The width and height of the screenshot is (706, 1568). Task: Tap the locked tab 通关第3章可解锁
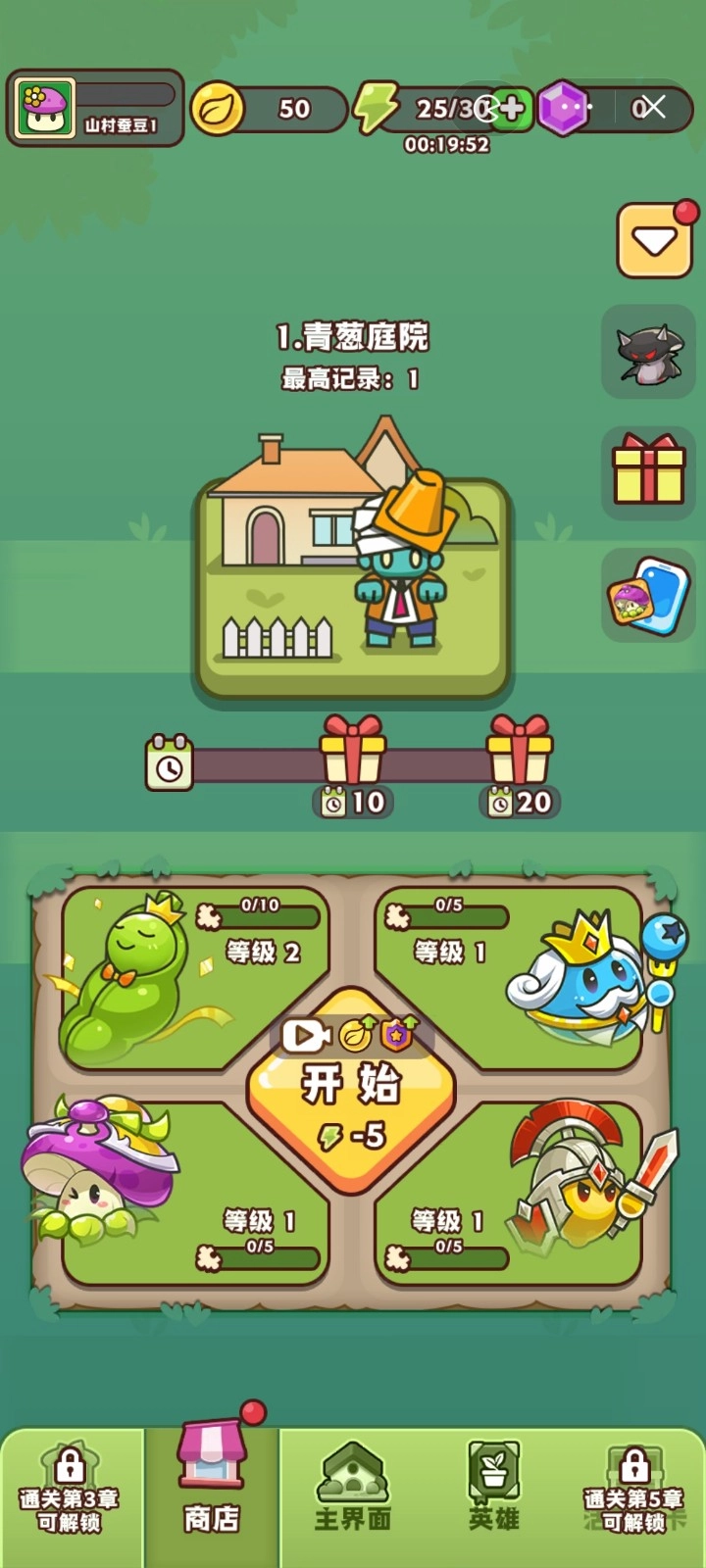point(70,1490)
